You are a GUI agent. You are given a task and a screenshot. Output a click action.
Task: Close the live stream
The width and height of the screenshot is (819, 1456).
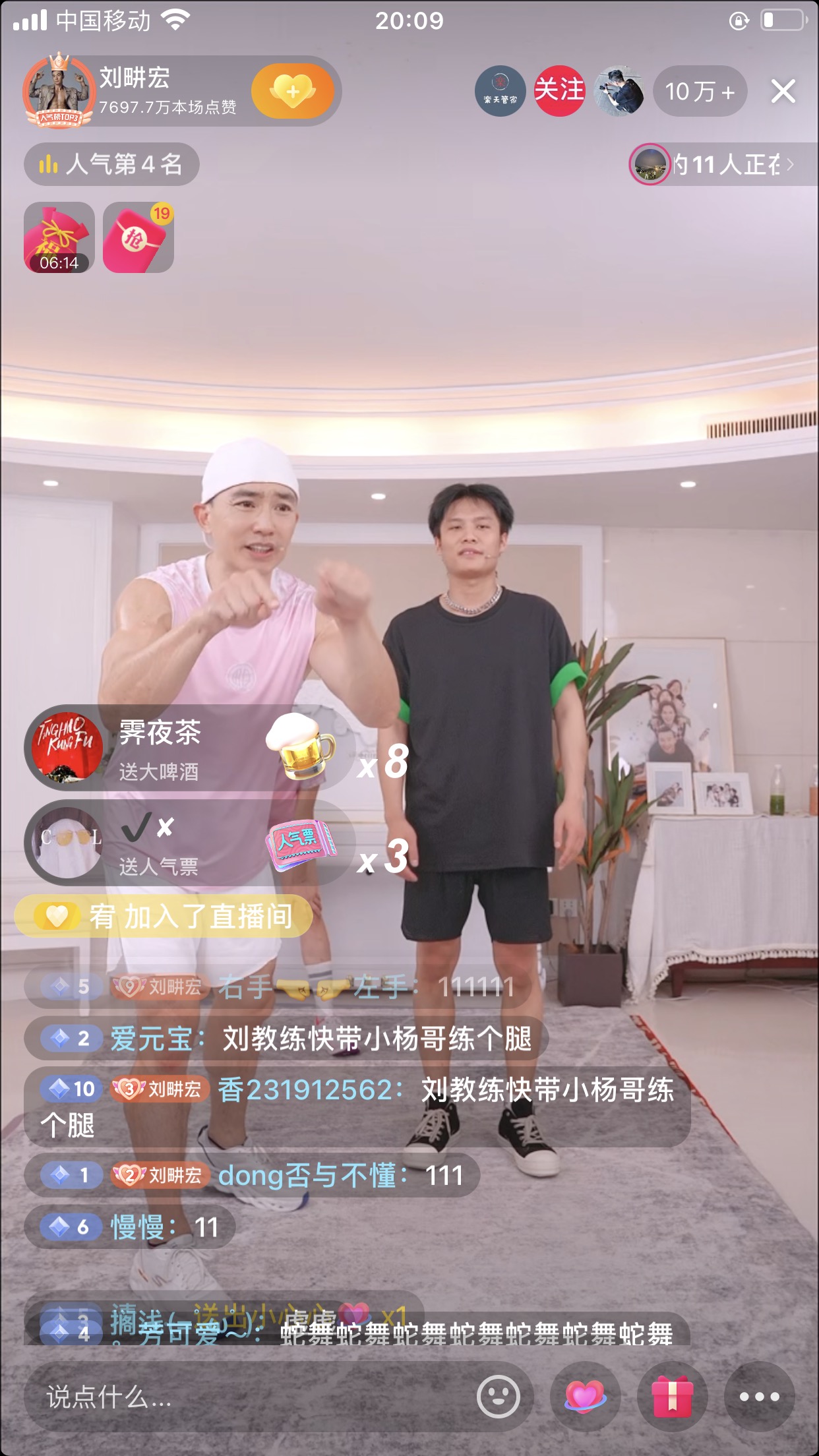point(783,91)
